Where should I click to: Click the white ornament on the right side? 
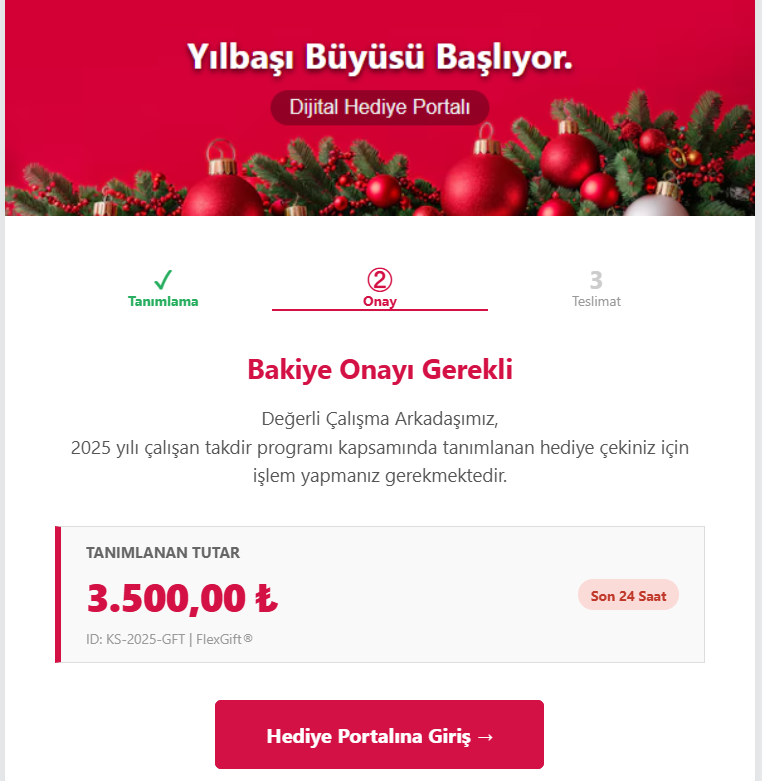tap(653, 207)
